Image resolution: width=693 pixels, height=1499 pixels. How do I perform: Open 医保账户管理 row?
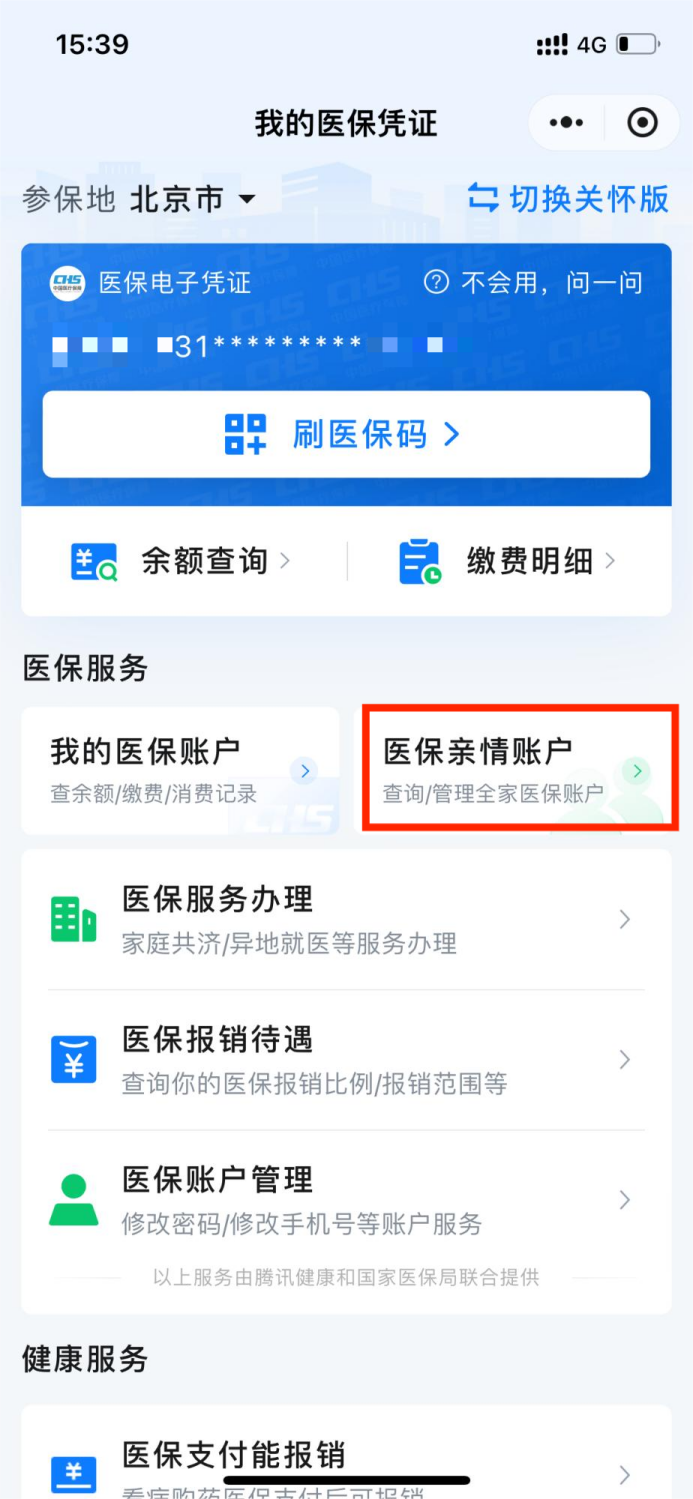[x=346, y=1200]
